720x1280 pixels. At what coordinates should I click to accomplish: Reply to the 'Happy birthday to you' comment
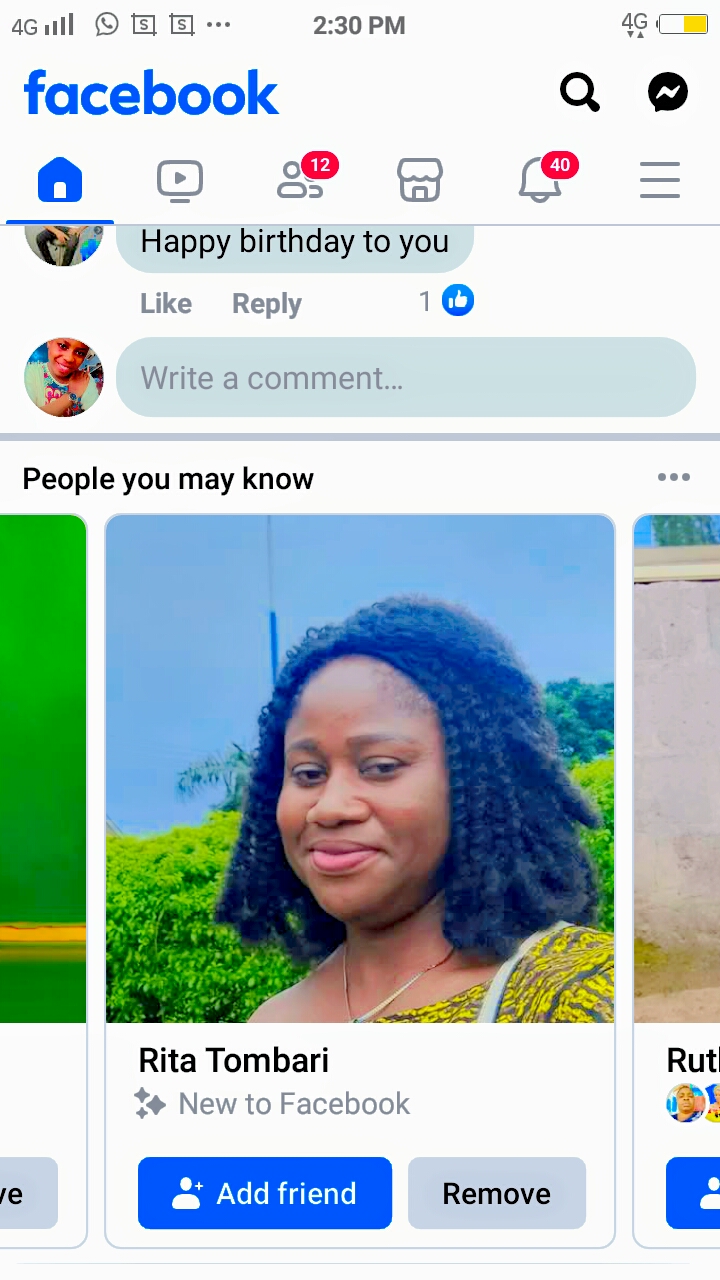pyautogui.click(x=266, y=303)
